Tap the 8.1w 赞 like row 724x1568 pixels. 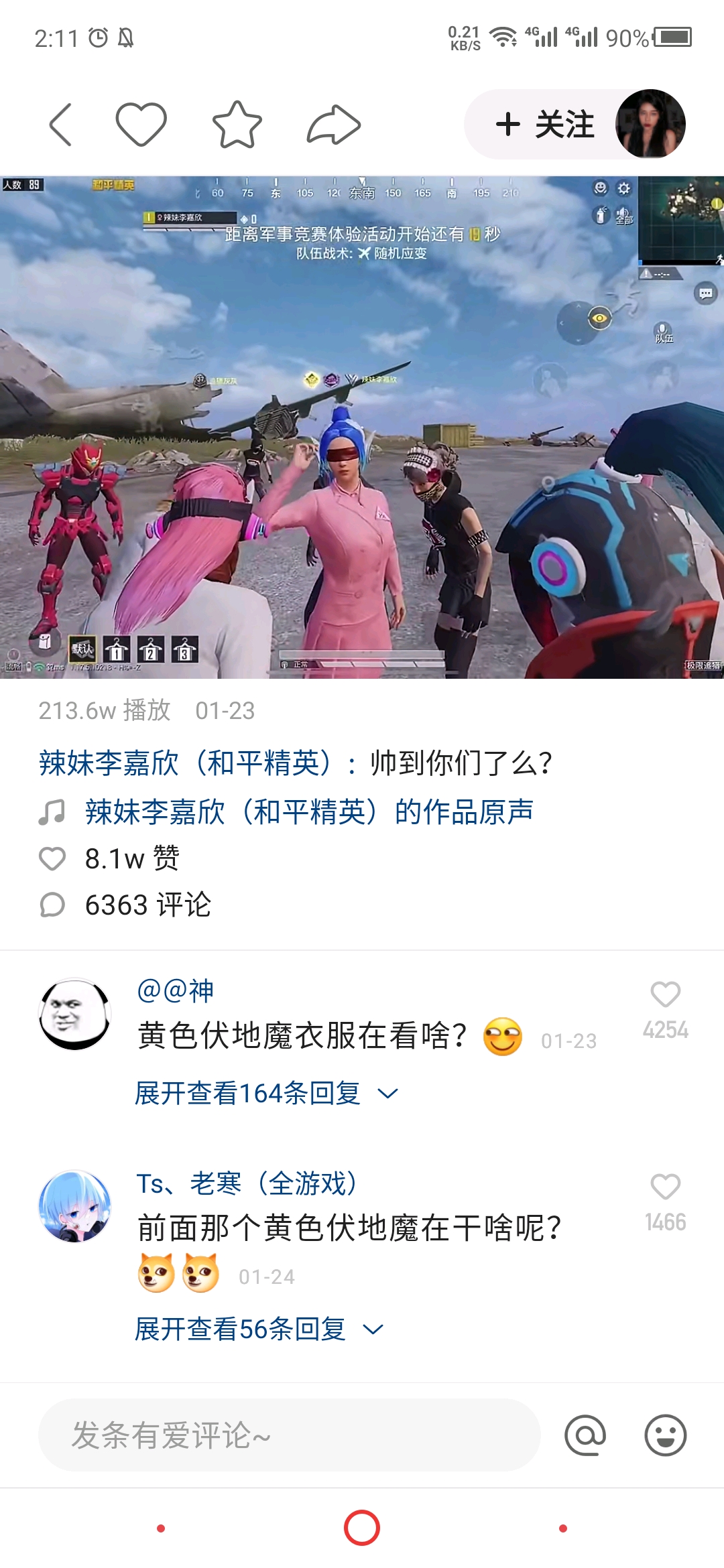coord(111,858)
